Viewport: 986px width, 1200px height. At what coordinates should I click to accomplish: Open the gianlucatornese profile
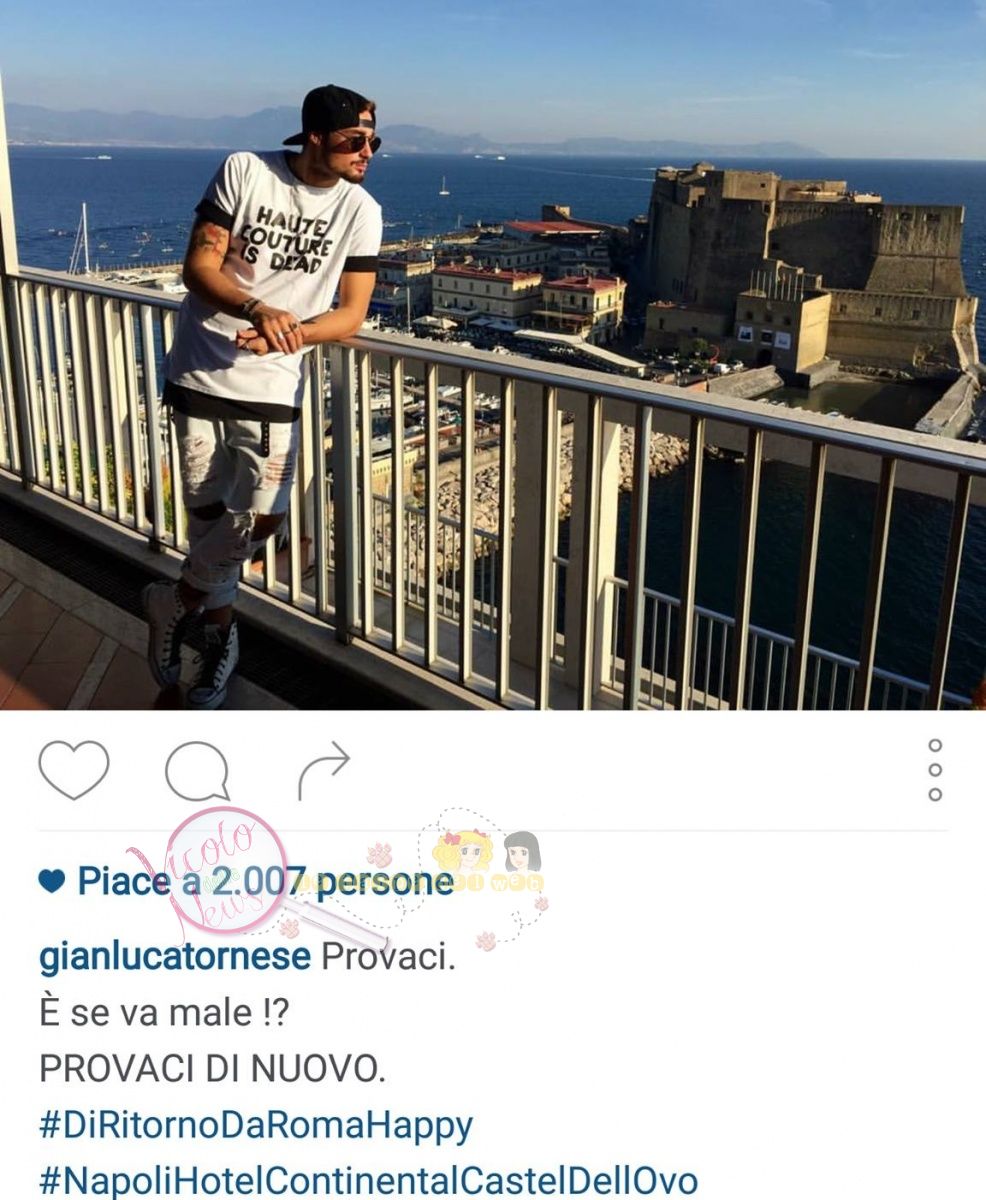174,957
